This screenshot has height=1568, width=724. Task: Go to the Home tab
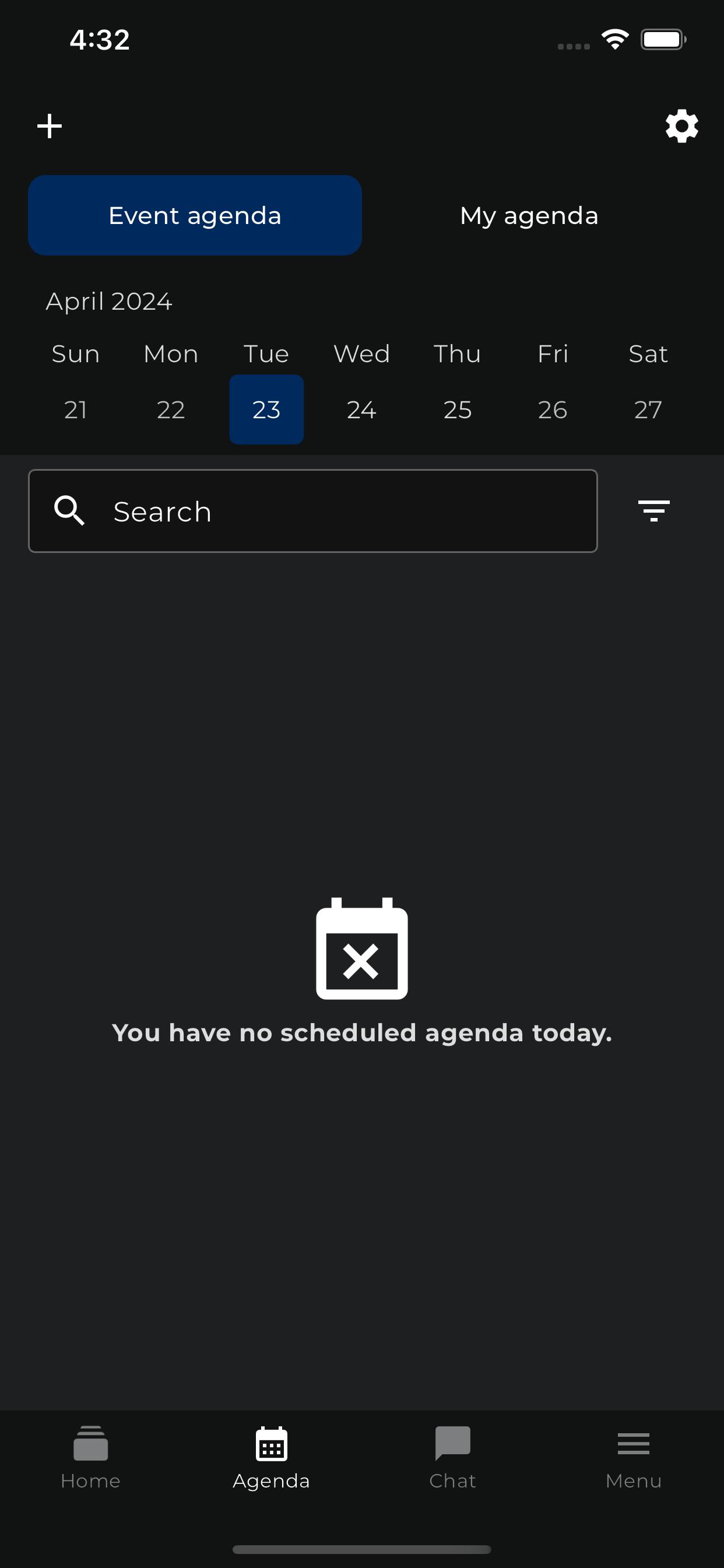point(91,1458)
